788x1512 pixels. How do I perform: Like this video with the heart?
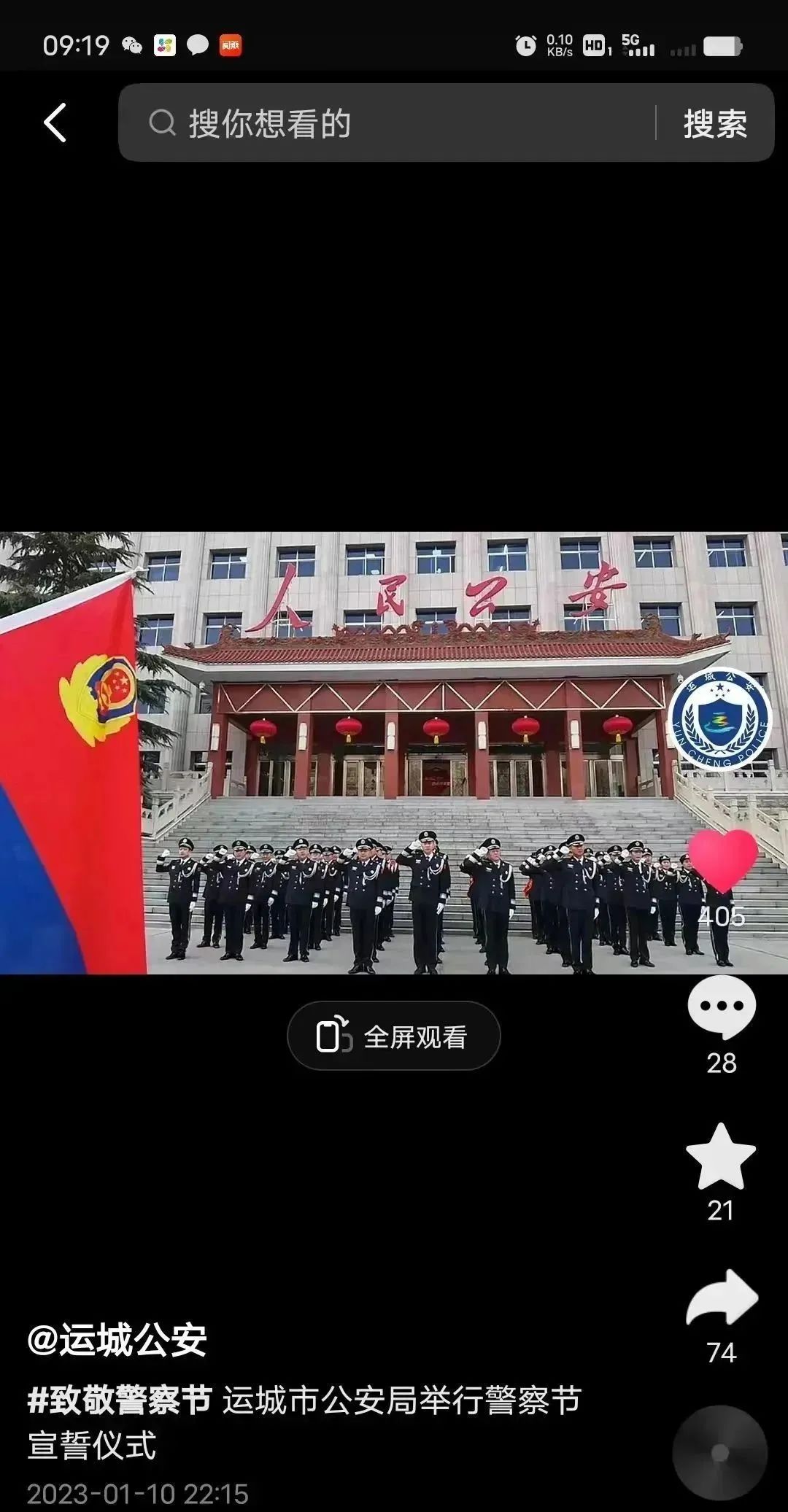pyautogui.click(x=722, y=861)
